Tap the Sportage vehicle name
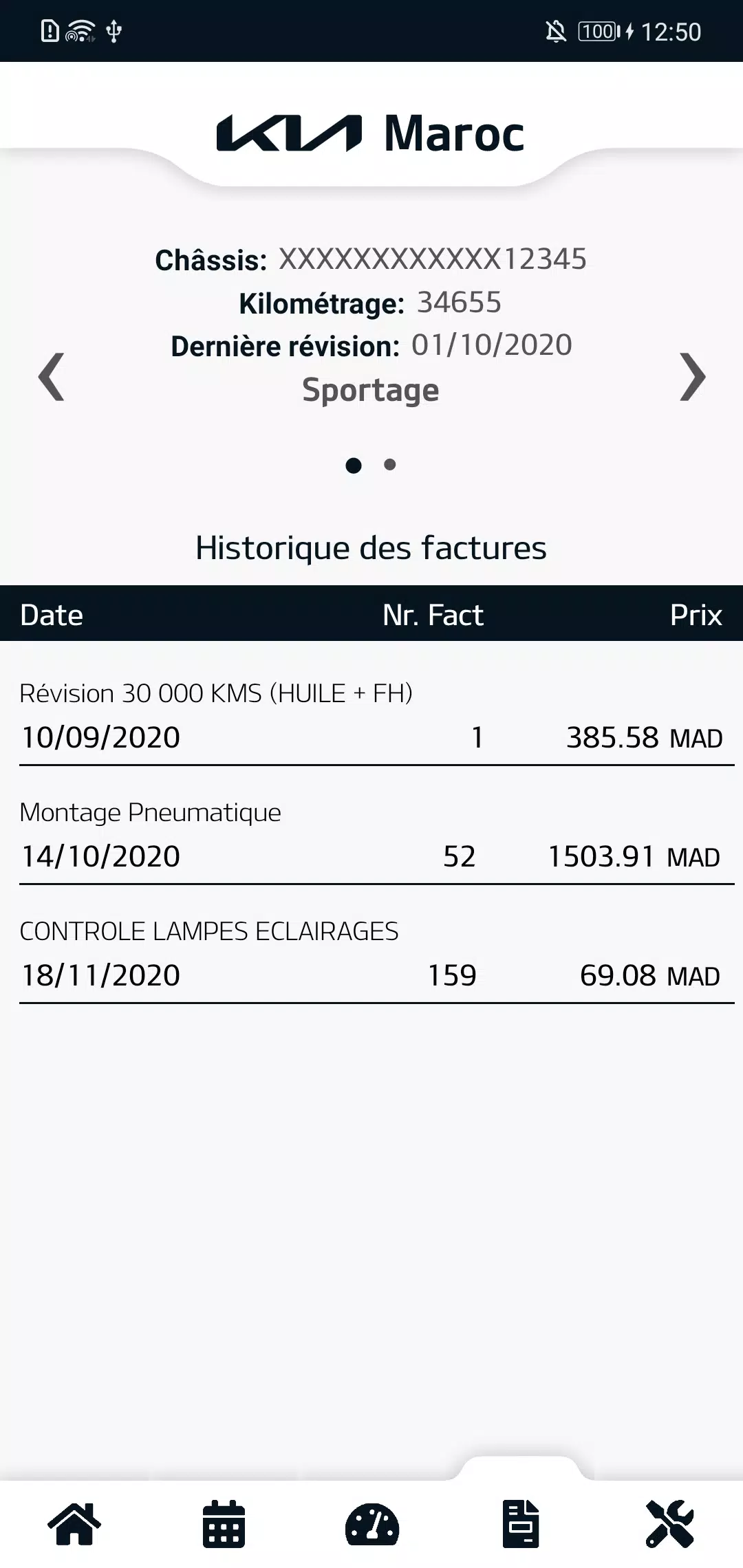Screen dimensions: 743x1568 coord(371,389)
